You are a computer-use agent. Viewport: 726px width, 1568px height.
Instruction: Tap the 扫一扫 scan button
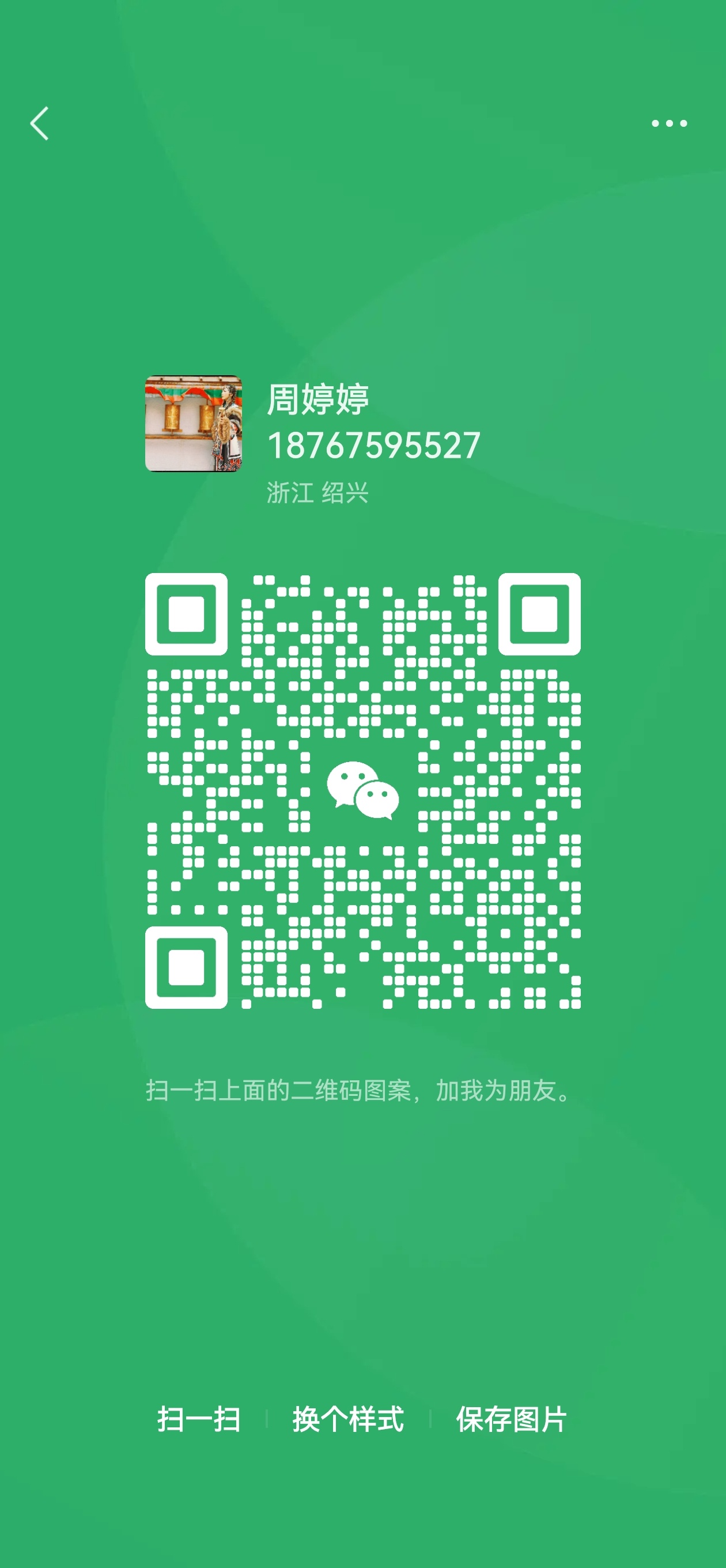tap(198, 1419)
